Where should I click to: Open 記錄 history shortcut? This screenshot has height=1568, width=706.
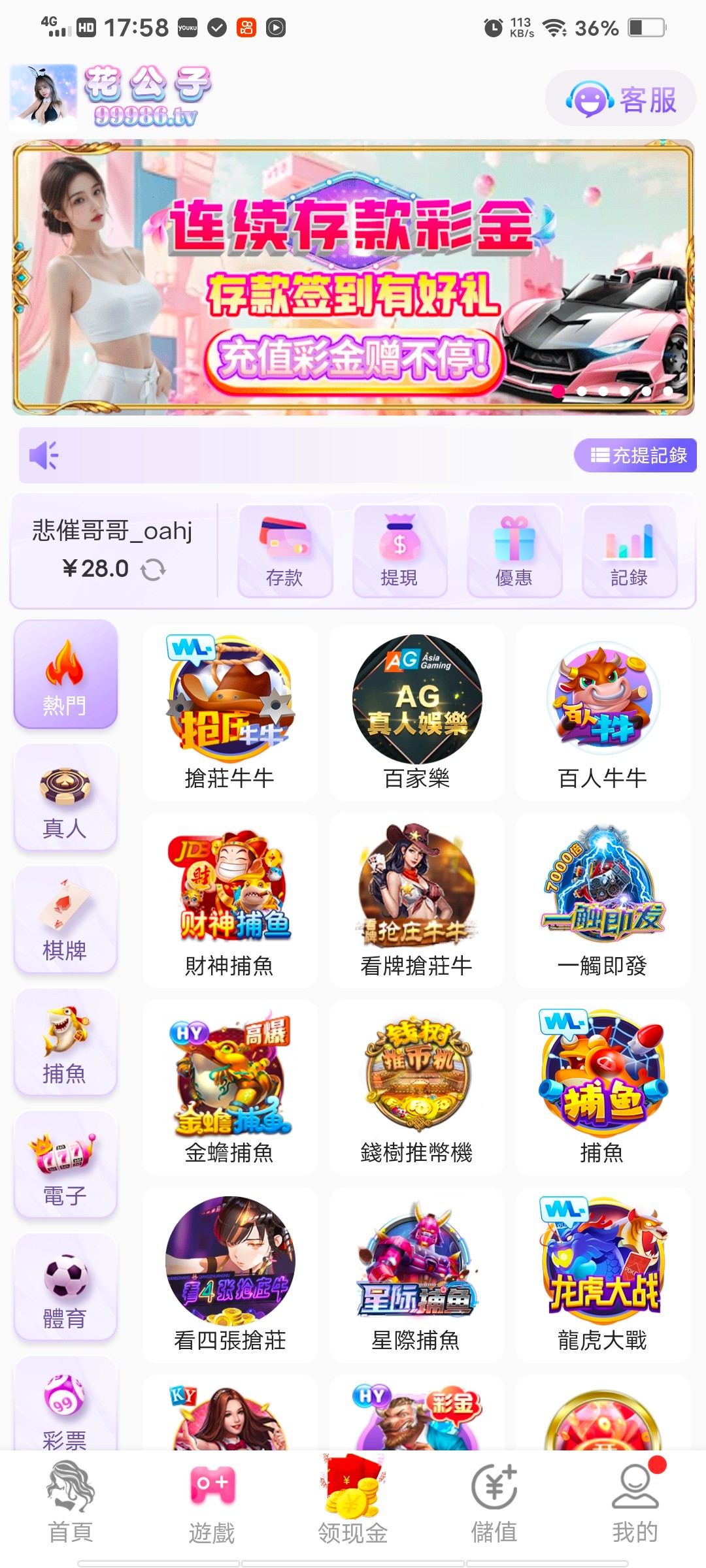pos(629,551)
